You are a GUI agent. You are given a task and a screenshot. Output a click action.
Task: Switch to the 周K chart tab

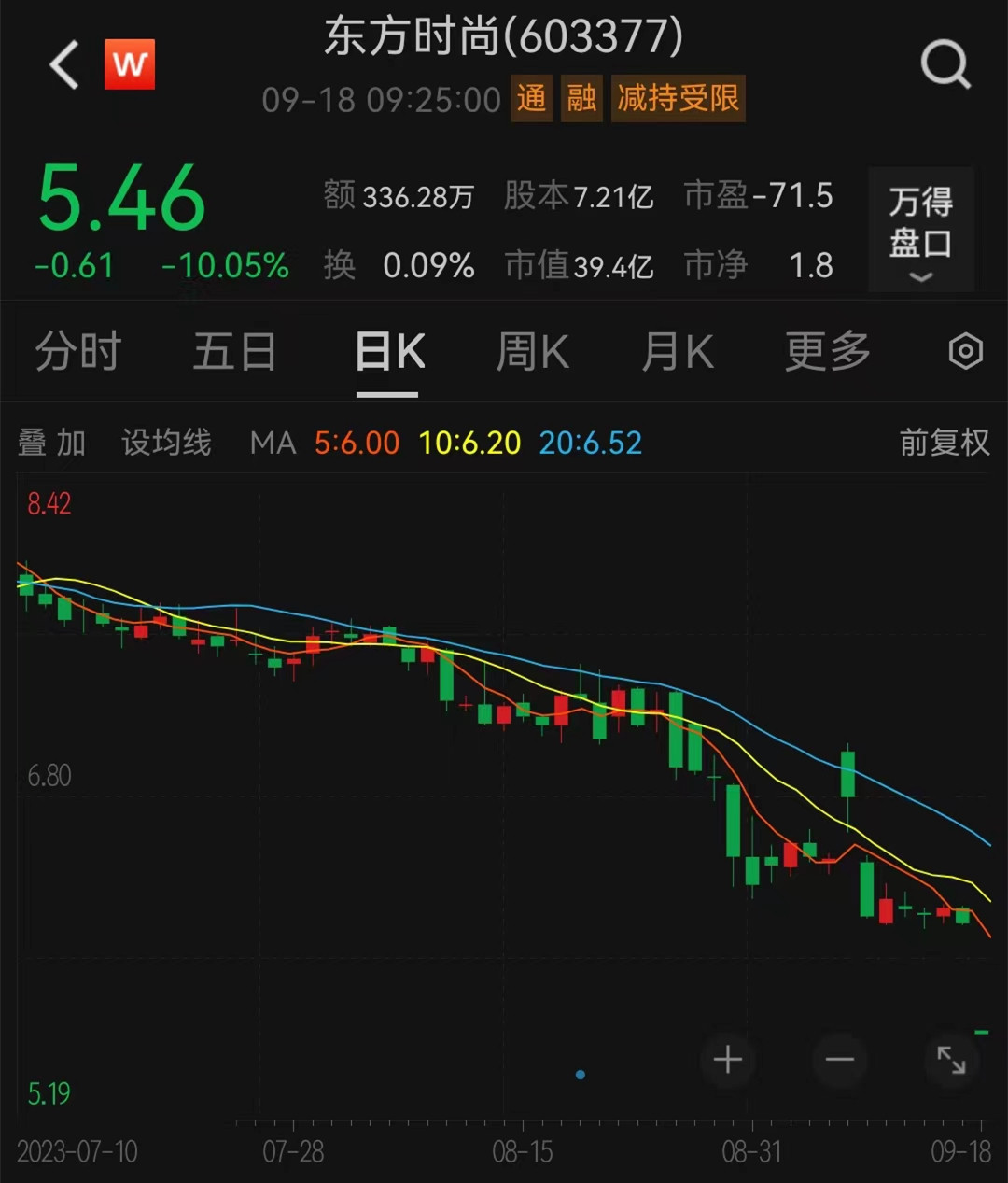pyautogui.click(x=532, y=353)
